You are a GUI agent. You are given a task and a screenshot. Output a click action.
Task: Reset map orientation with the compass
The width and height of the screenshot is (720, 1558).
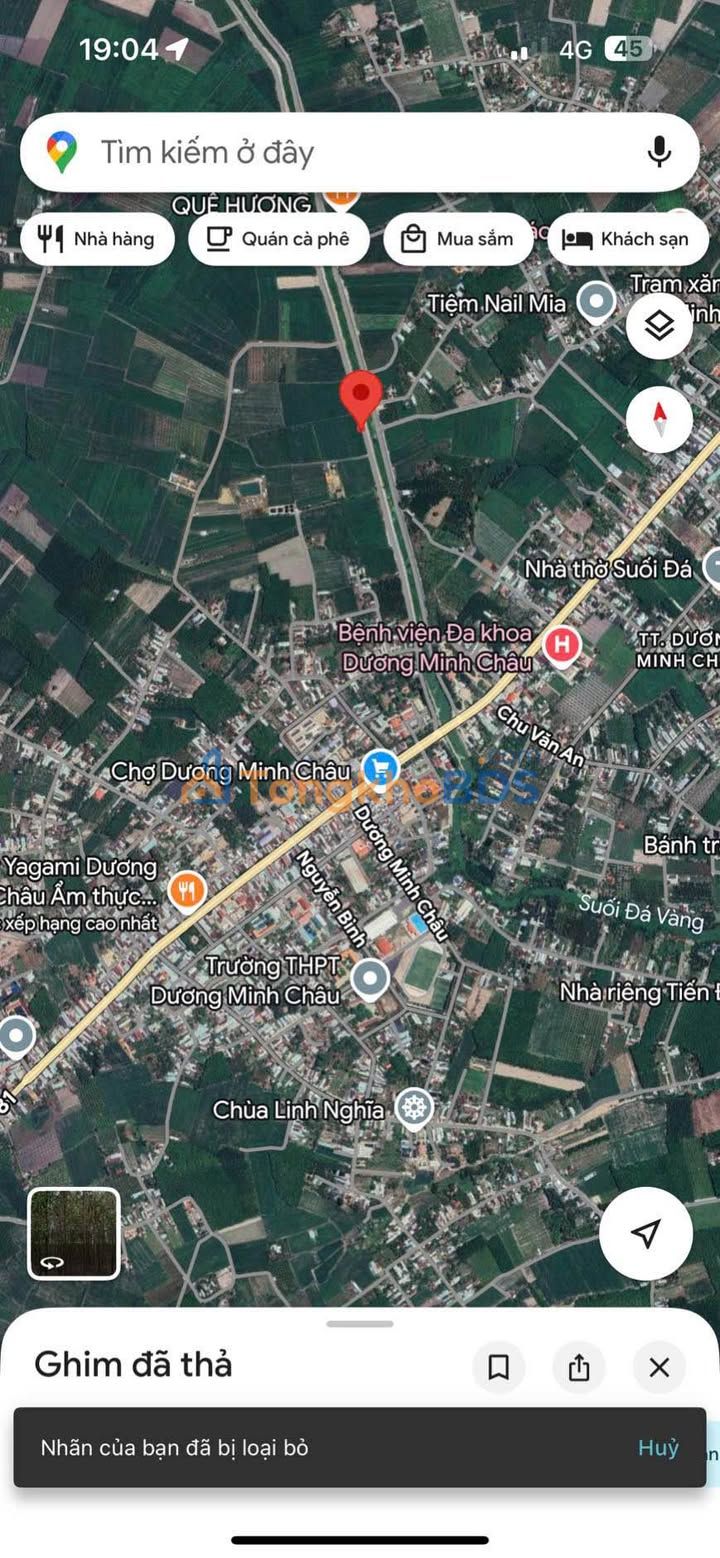click(659, 418)
